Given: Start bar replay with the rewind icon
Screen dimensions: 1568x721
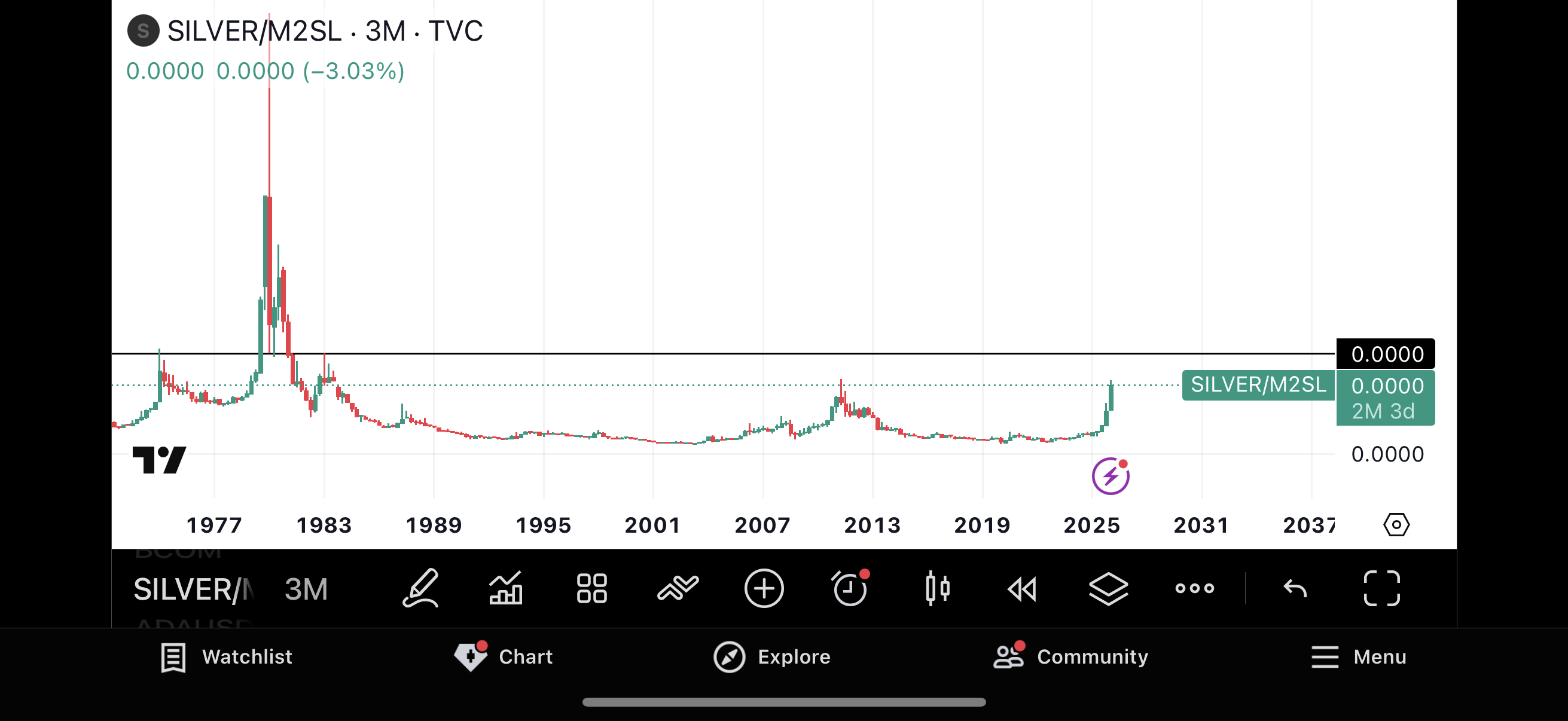Looking at the screenshot, I should point(1022,588).
